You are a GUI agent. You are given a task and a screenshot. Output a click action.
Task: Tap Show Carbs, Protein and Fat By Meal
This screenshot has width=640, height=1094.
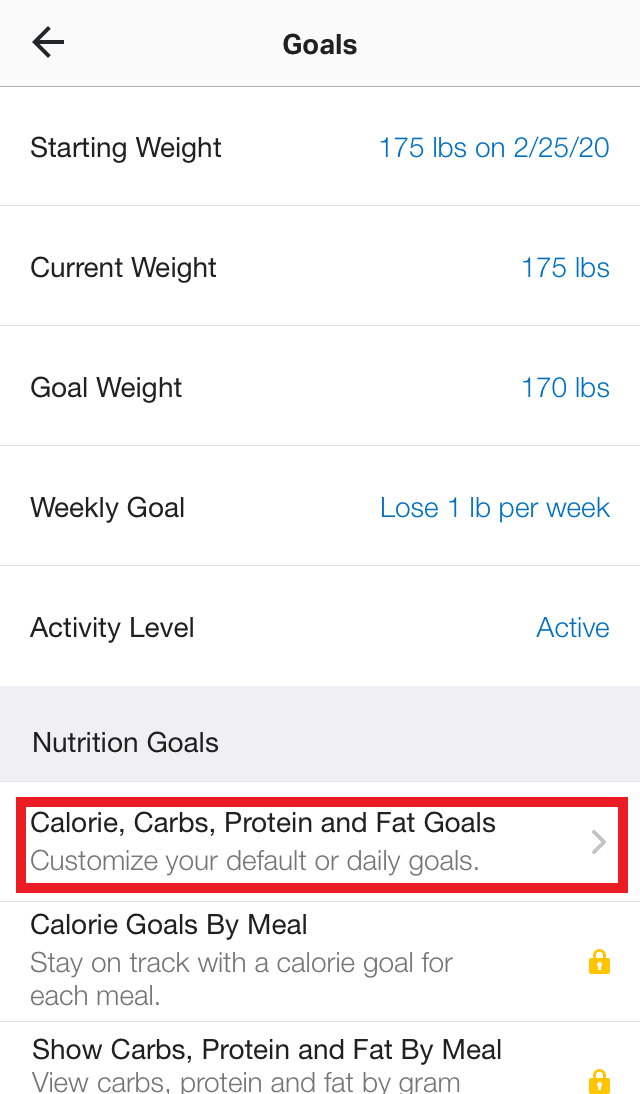tap(320, 1058)
